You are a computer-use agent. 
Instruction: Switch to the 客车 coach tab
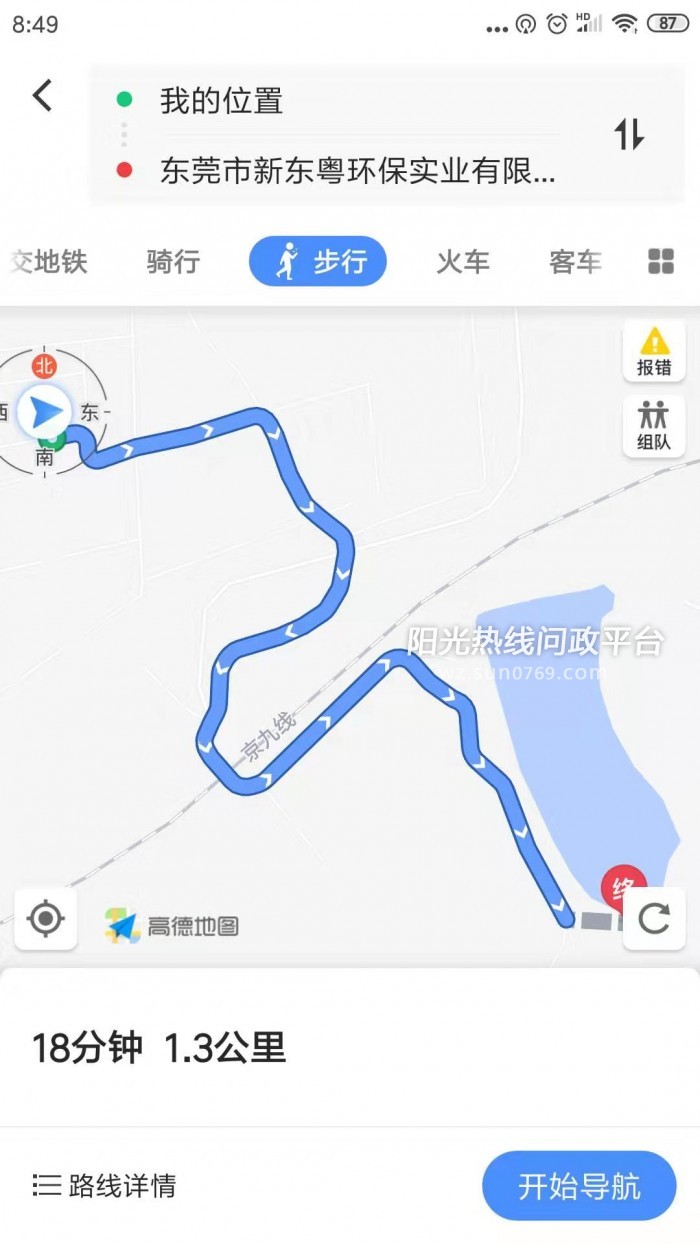tap(575, 262)
